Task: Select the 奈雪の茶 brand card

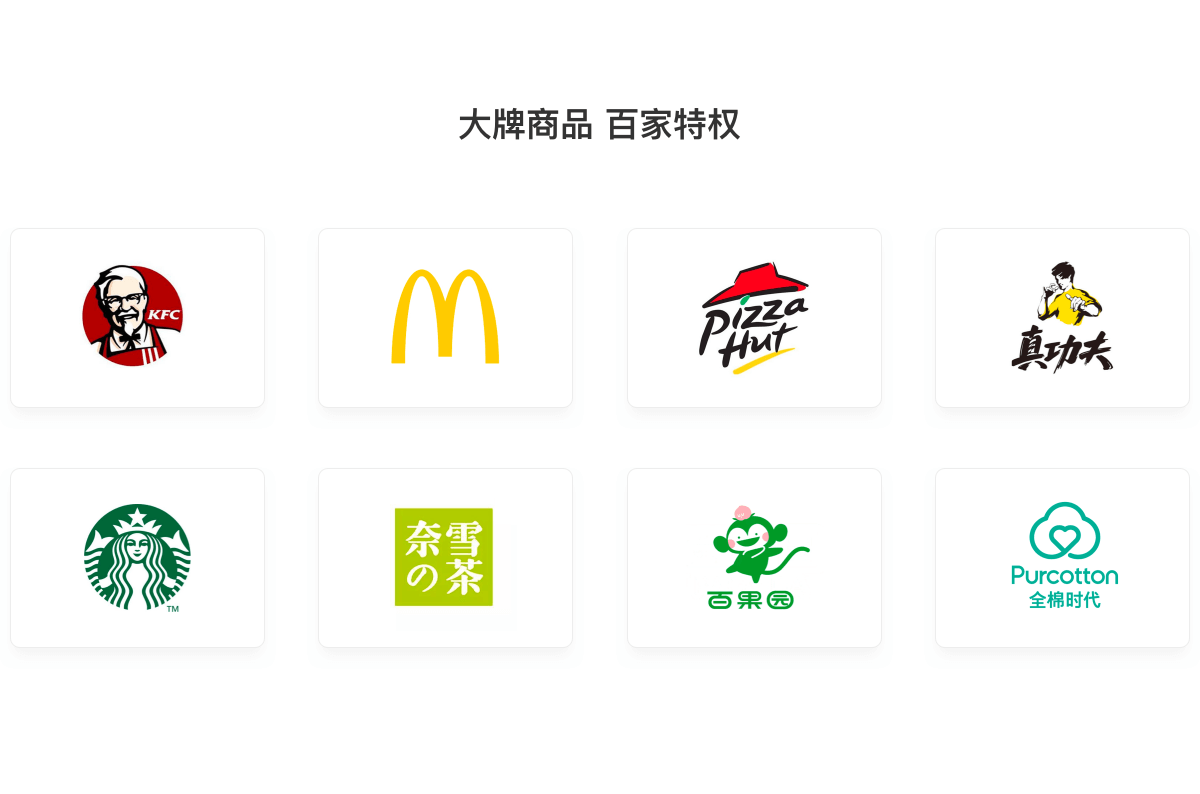Action: click(x=445, y=557)
